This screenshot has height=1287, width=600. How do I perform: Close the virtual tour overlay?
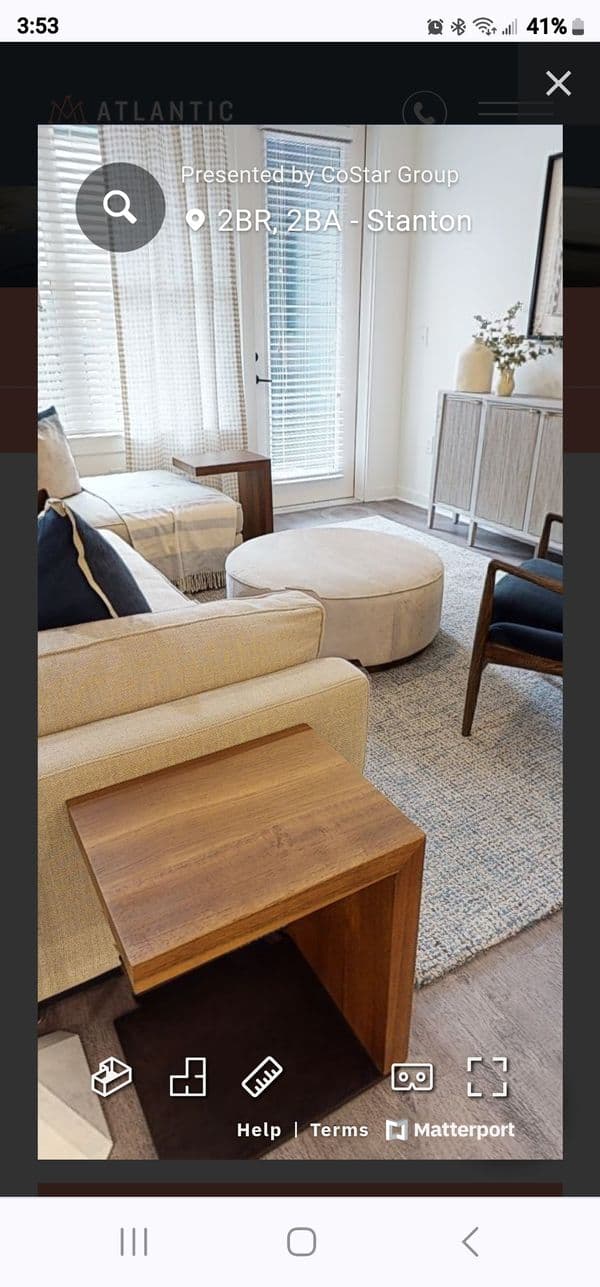558,83
